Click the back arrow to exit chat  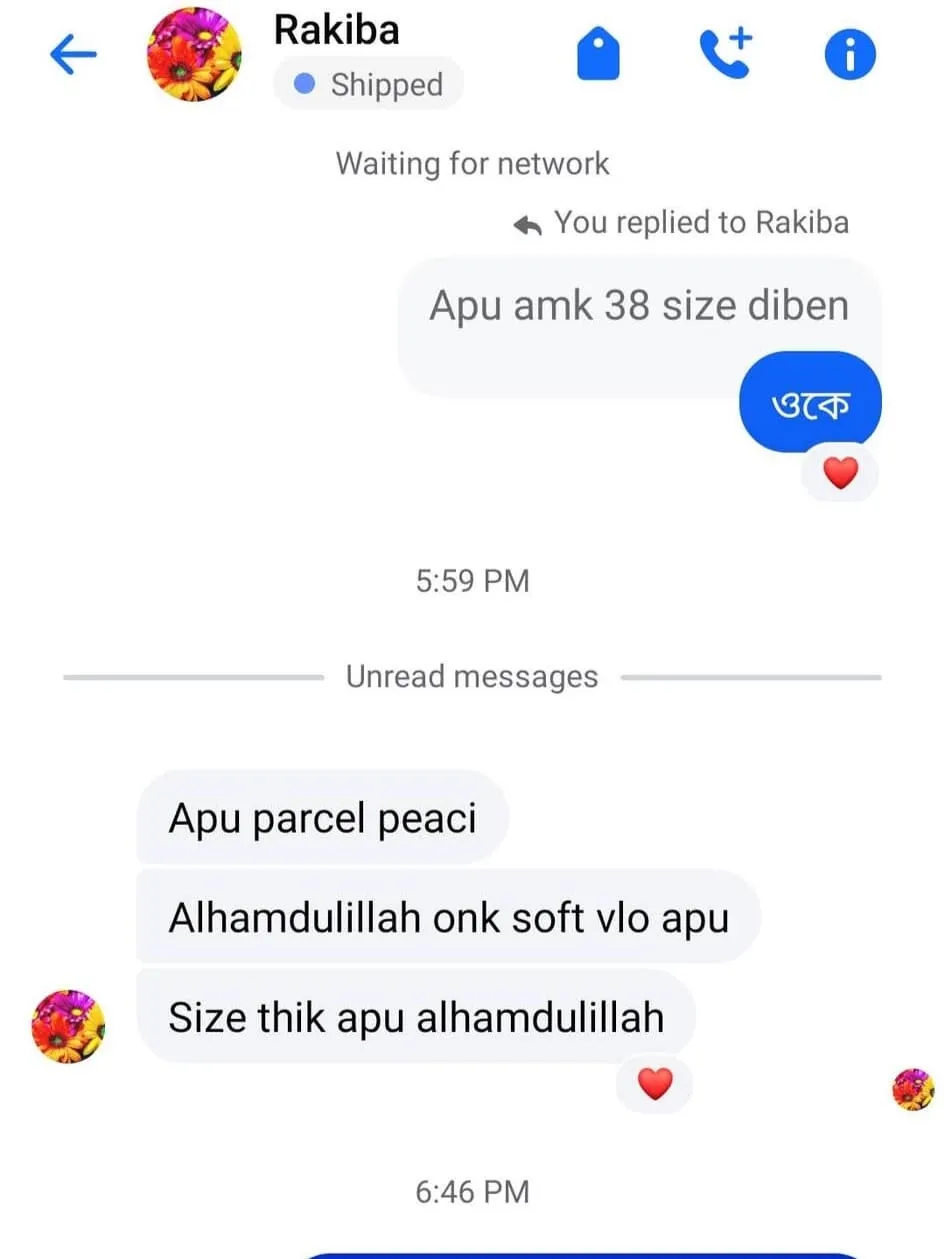(x=72, y=54)
